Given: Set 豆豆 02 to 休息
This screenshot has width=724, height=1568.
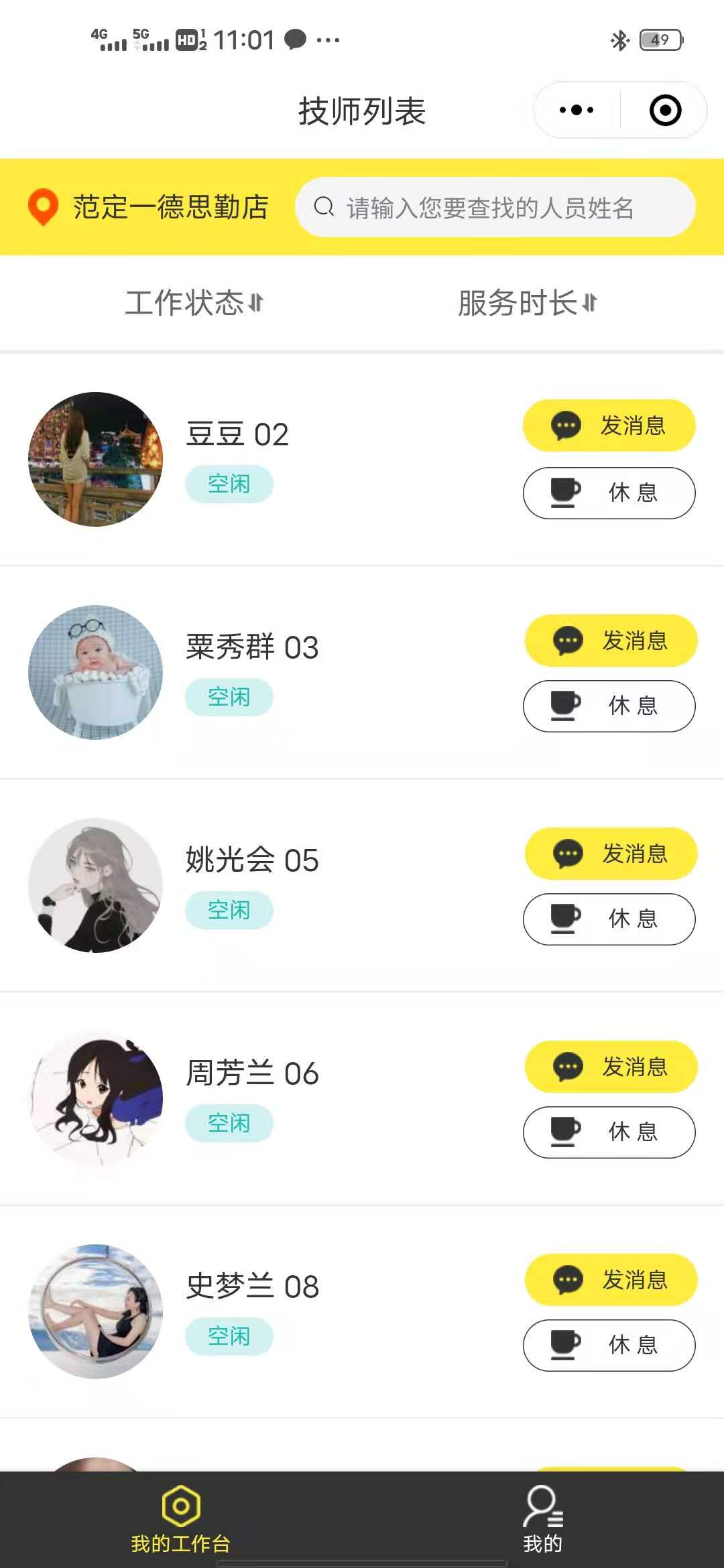Looking at the screenshot, I should click(609, 493).
